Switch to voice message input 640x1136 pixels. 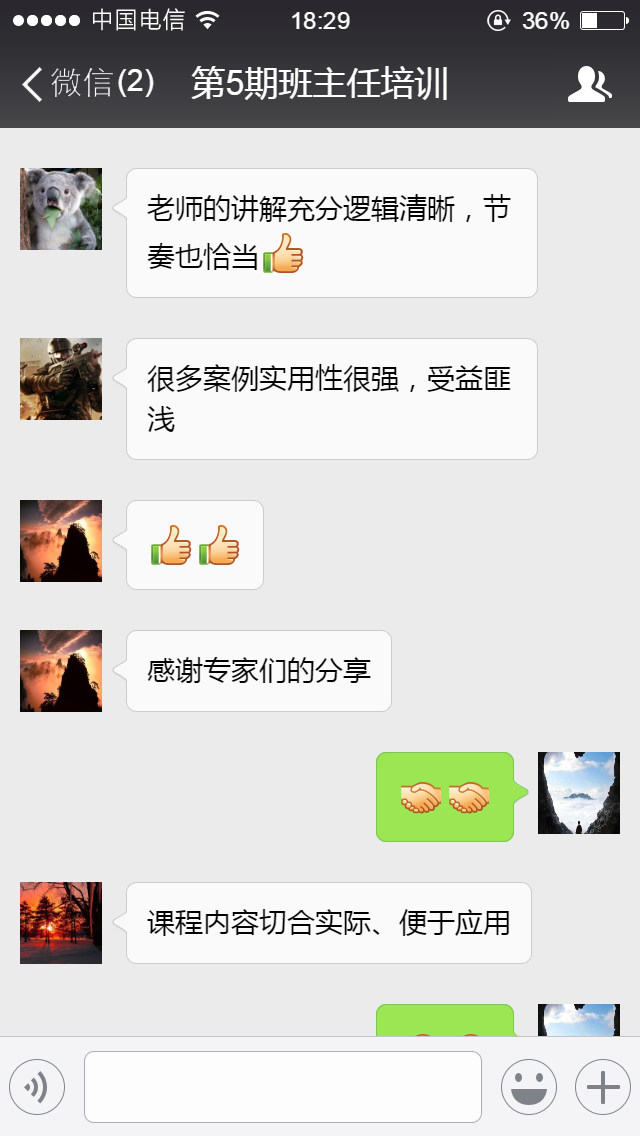tap(37, 1086)
